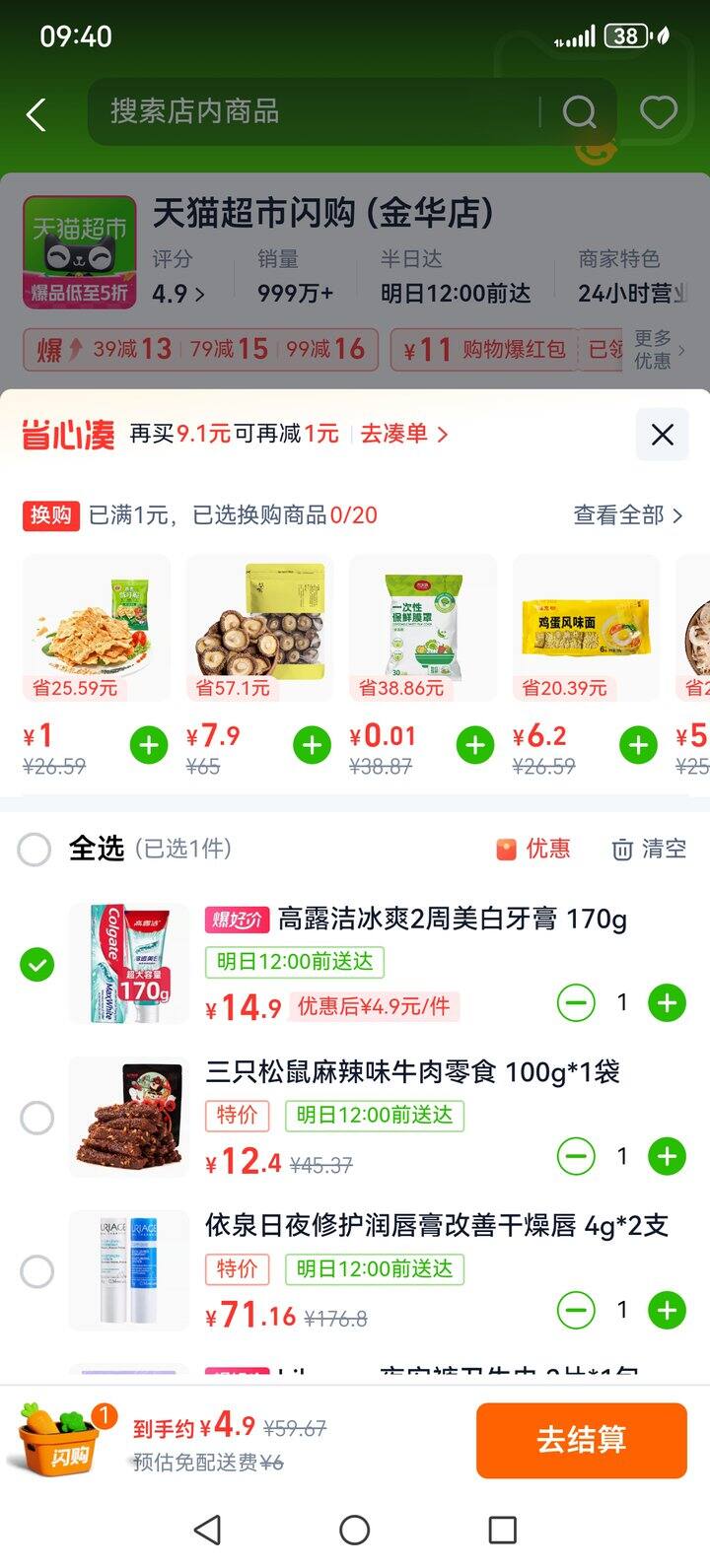Screen dimensions: 710x1568
Task: Increase the 依泉 lip balm quantity
Action: click(667, 1311)
